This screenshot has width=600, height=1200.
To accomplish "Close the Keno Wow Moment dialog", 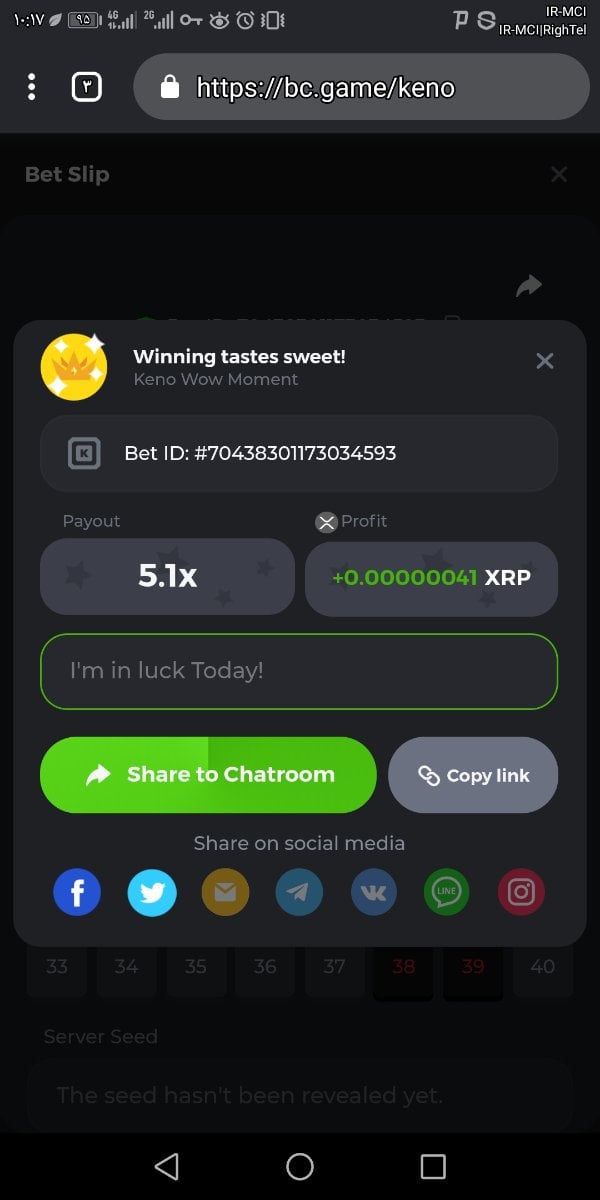I will (x=544, y=361).
